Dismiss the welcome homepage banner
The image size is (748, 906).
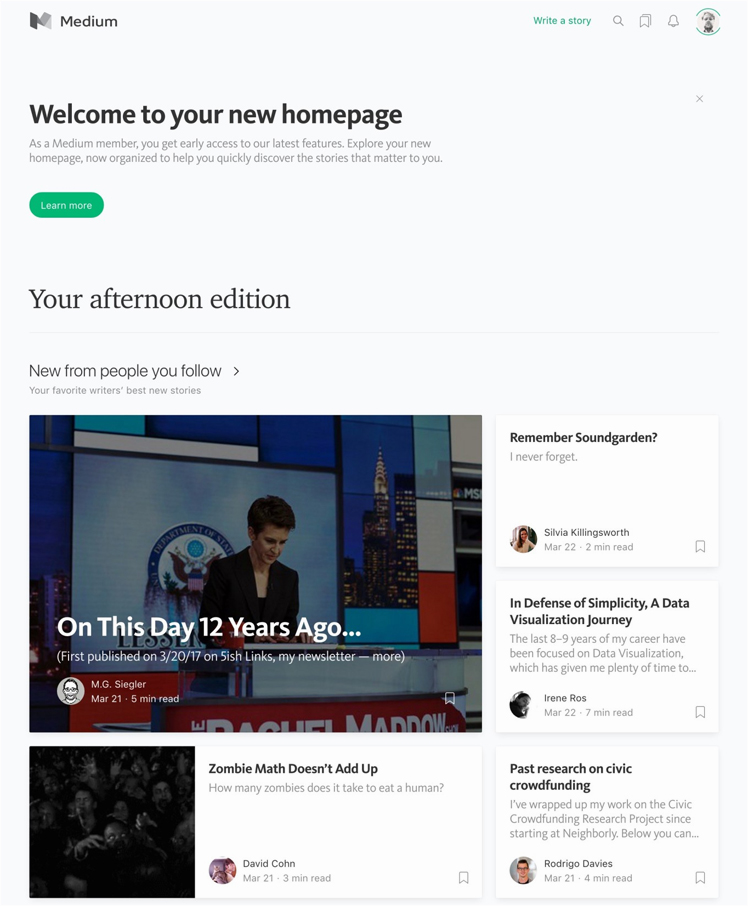point(699,99)
